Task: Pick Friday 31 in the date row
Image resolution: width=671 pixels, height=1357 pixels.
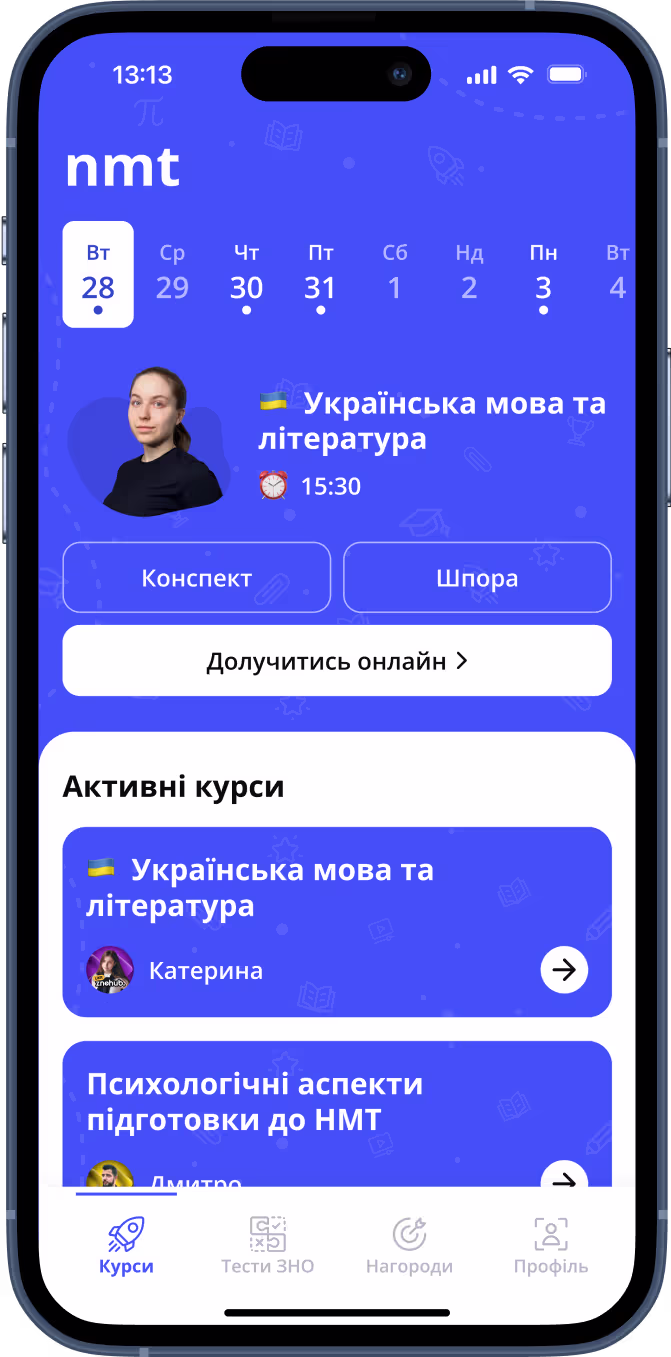Action: pos(320,274)
